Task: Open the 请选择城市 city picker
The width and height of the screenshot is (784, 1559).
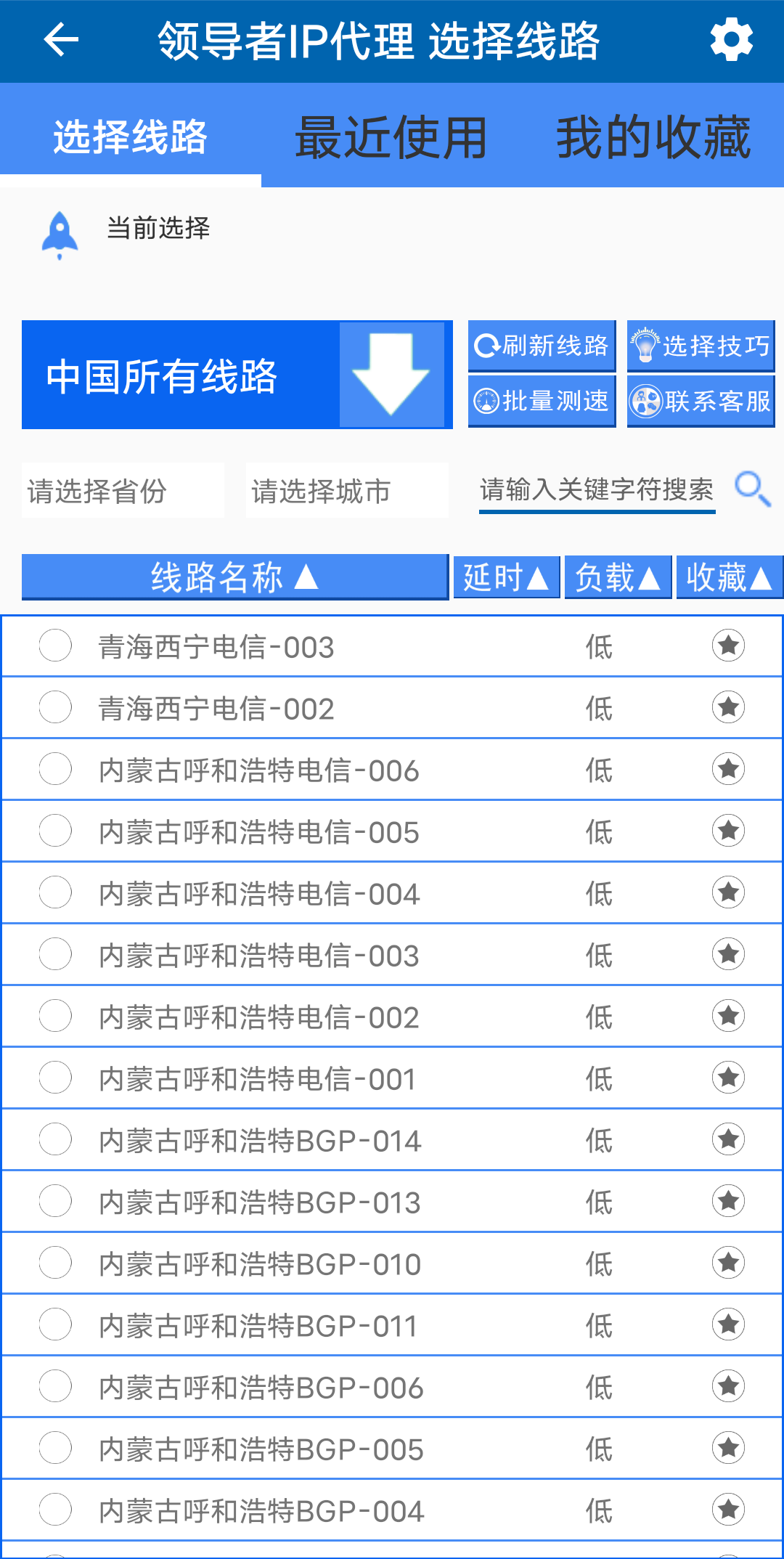Action: pos(347,491)
